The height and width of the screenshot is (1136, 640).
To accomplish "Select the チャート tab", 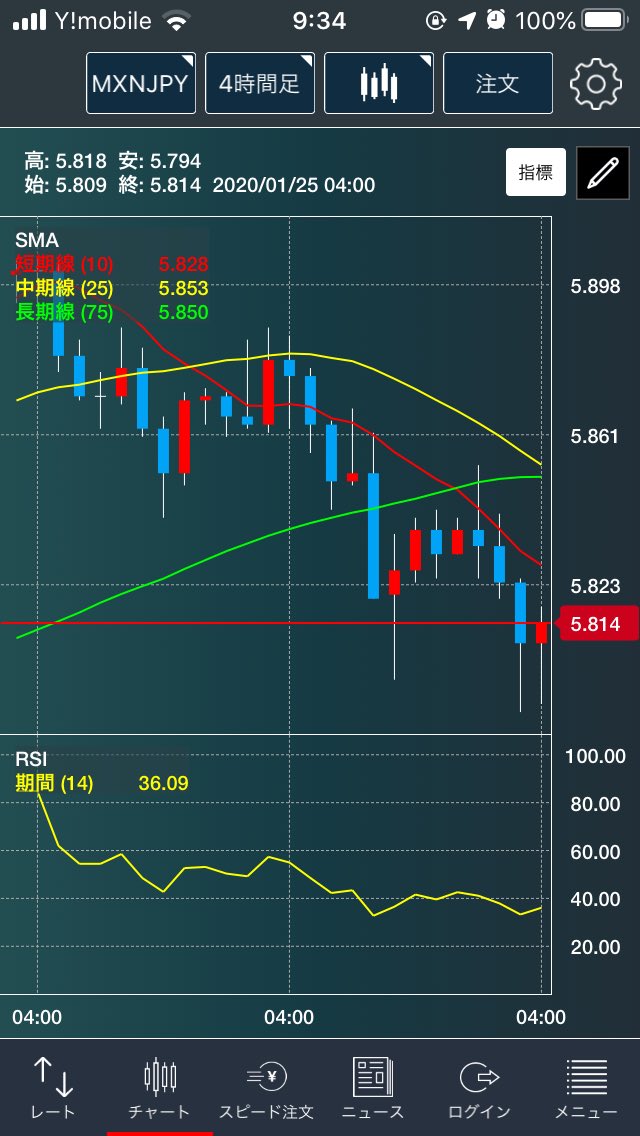I will [159, 1088].
